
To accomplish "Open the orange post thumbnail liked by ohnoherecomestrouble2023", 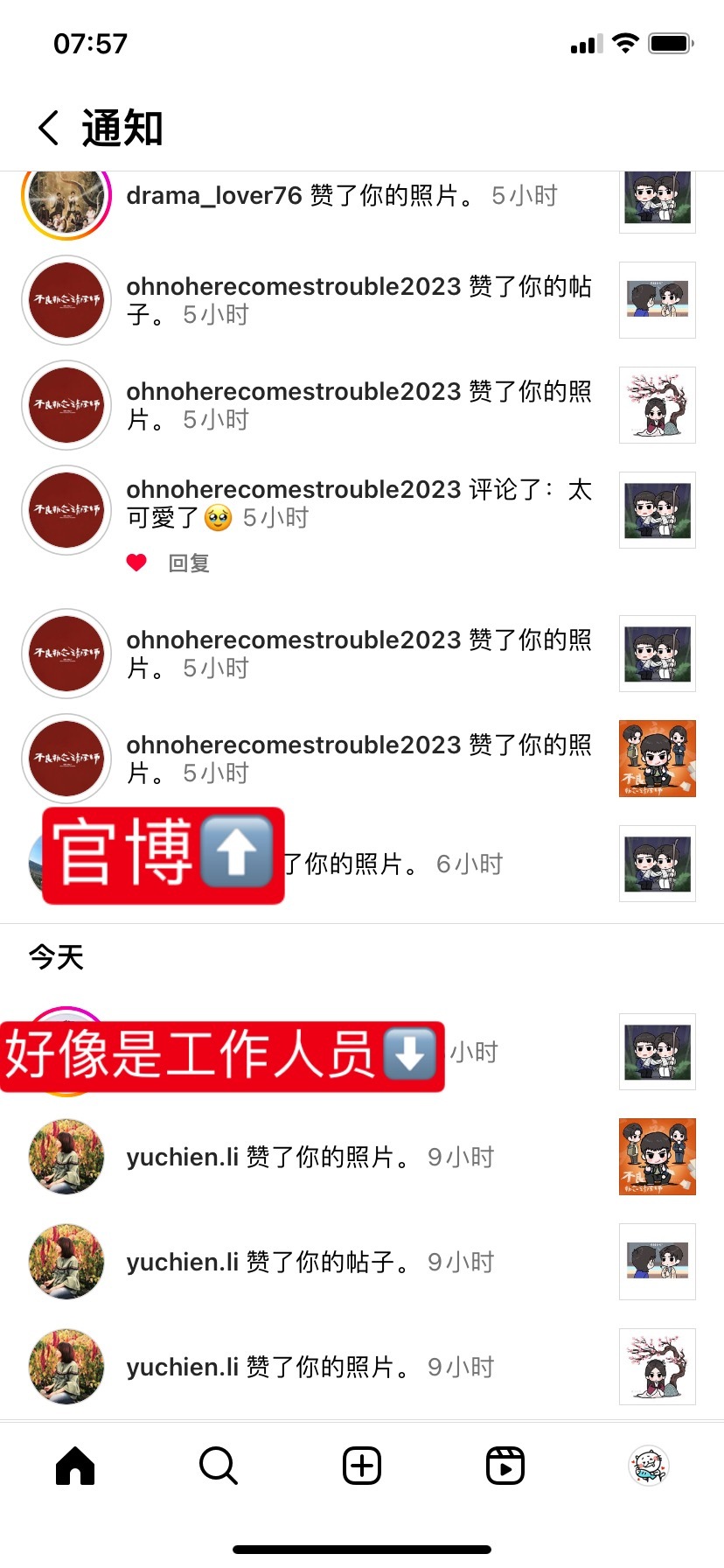I will [x=657, y=759].
